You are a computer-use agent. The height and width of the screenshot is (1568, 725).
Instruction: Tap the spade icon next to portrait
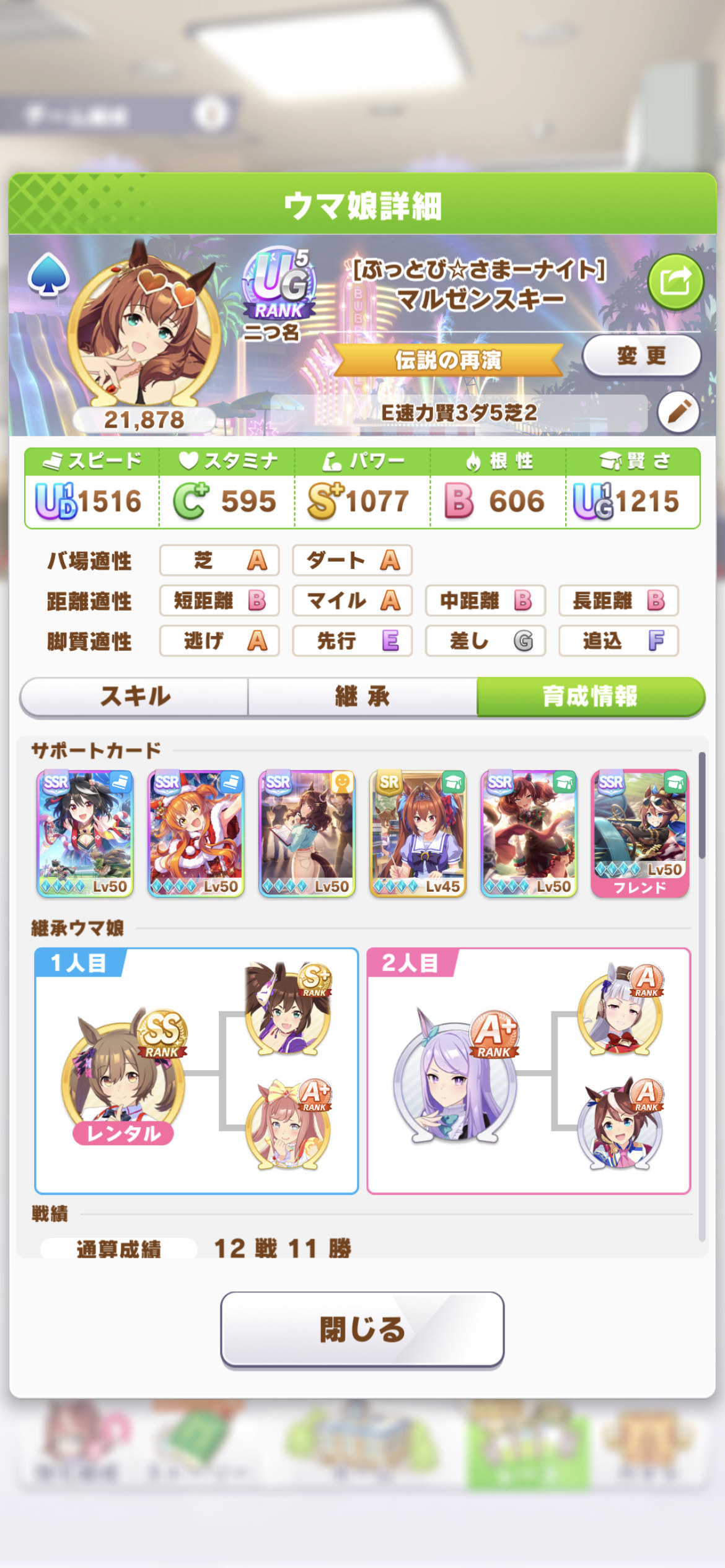(48, 274)
